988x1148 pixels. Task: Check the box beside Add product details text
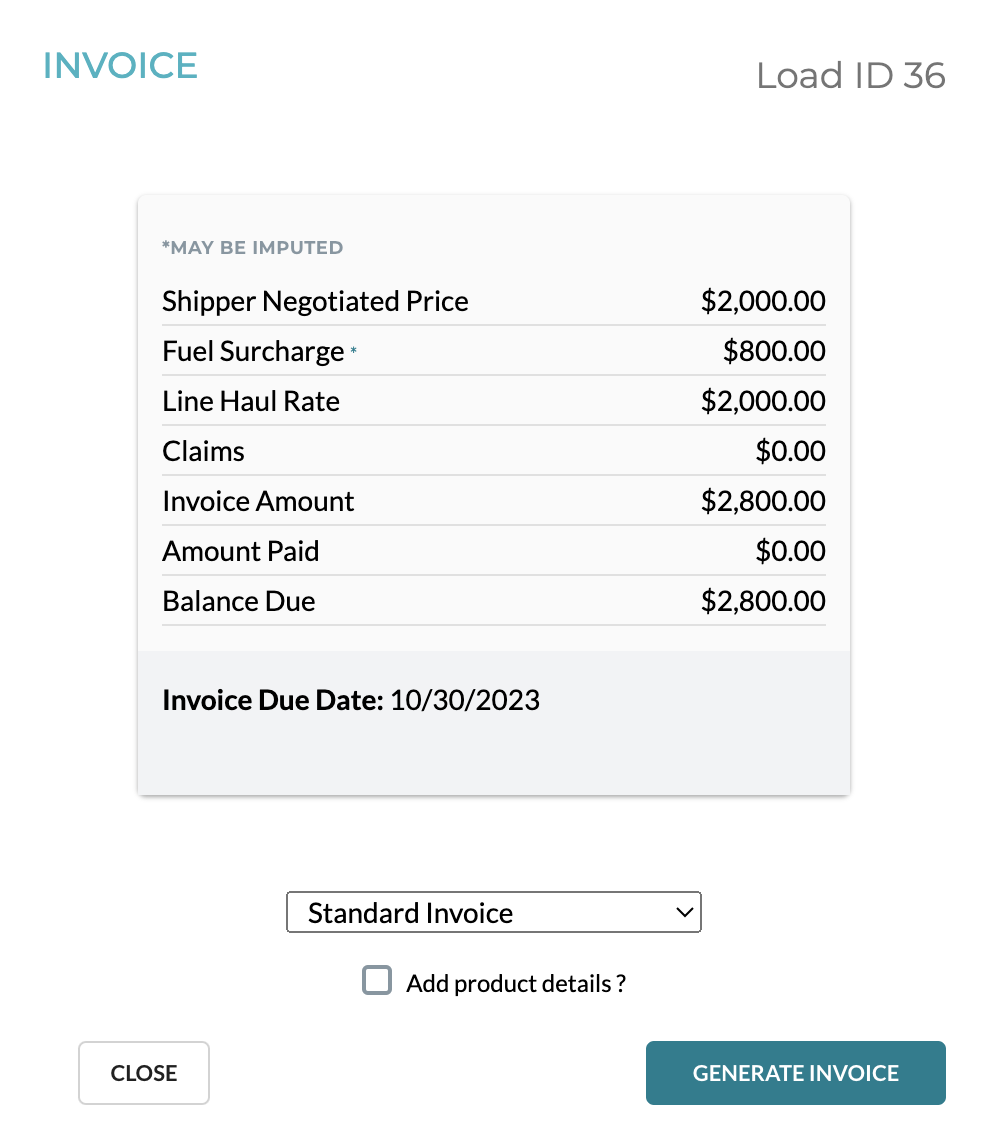pyautogui.click(x=377, y=981)
